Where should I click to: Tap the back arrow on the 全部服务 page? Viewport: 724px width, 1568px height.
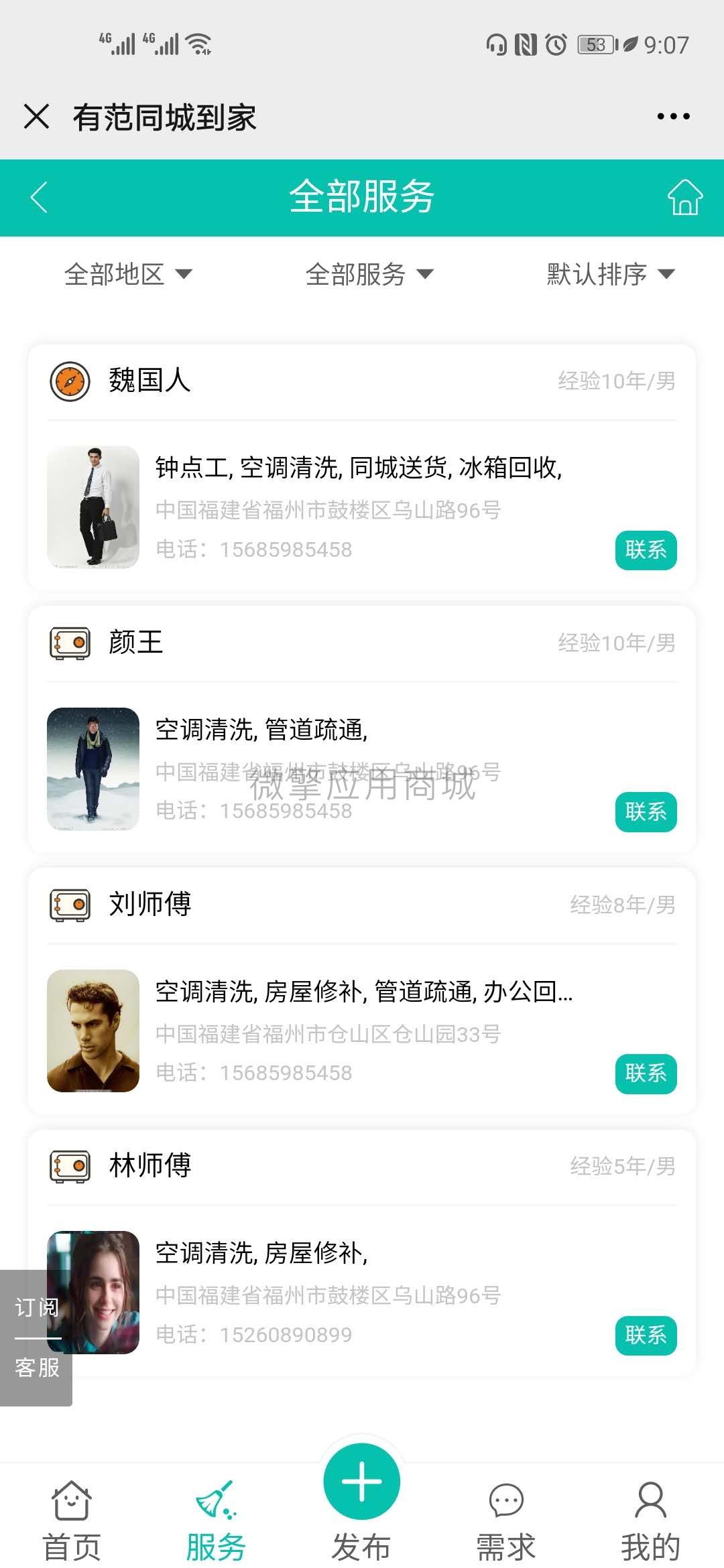pyautogui.click(x=38, y=198)
